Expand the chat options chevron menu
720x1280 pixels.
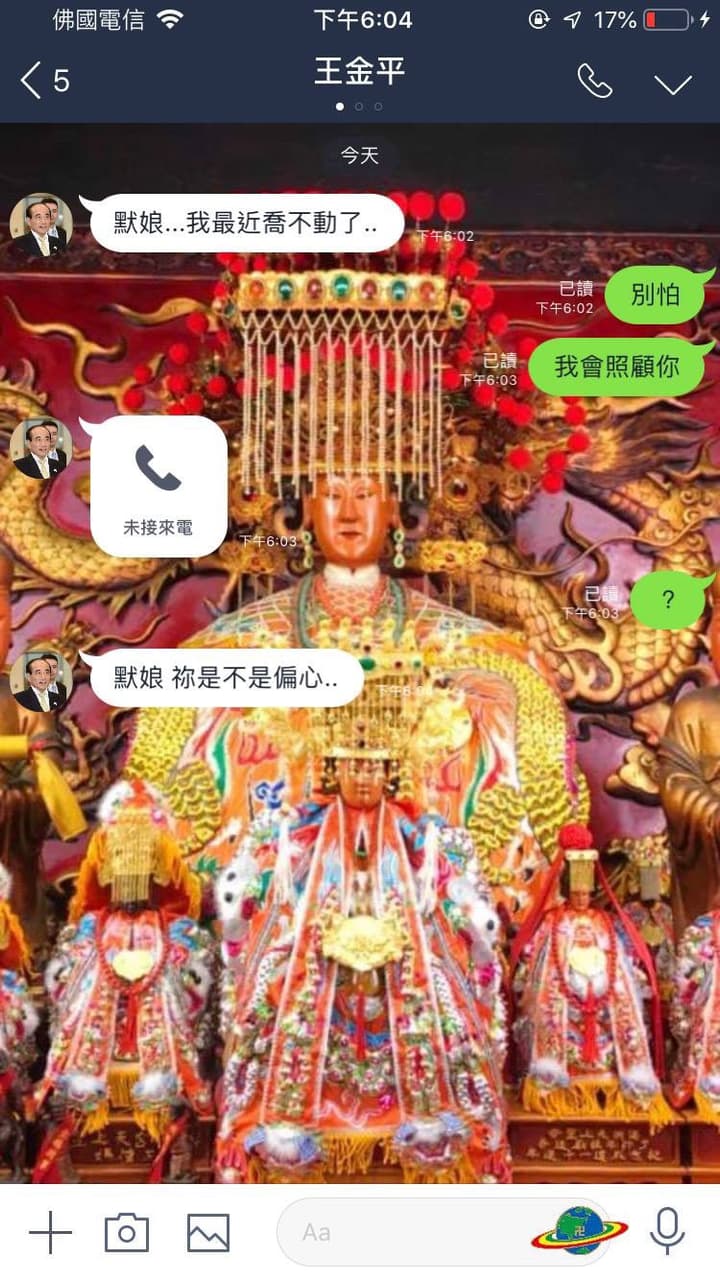(673, 83)
